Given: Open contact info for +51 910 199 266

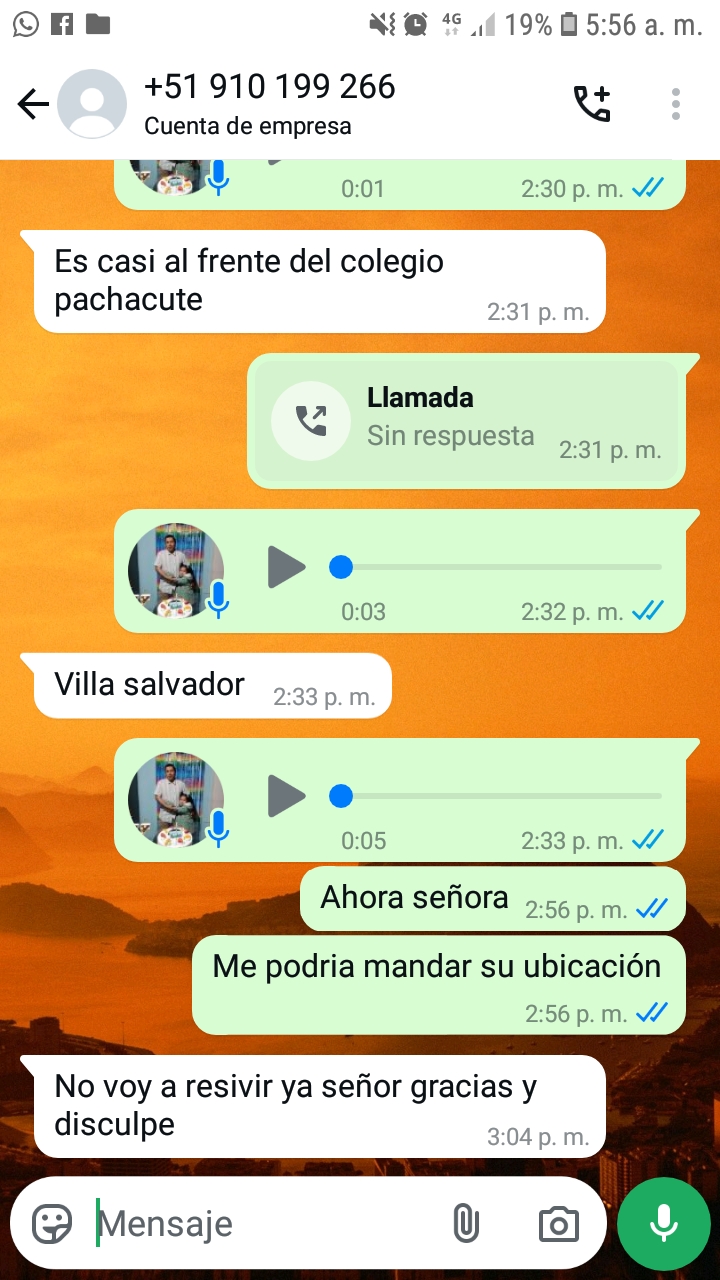Looking at the screenshot, I should pyautogui.click(x=270, y=104).
